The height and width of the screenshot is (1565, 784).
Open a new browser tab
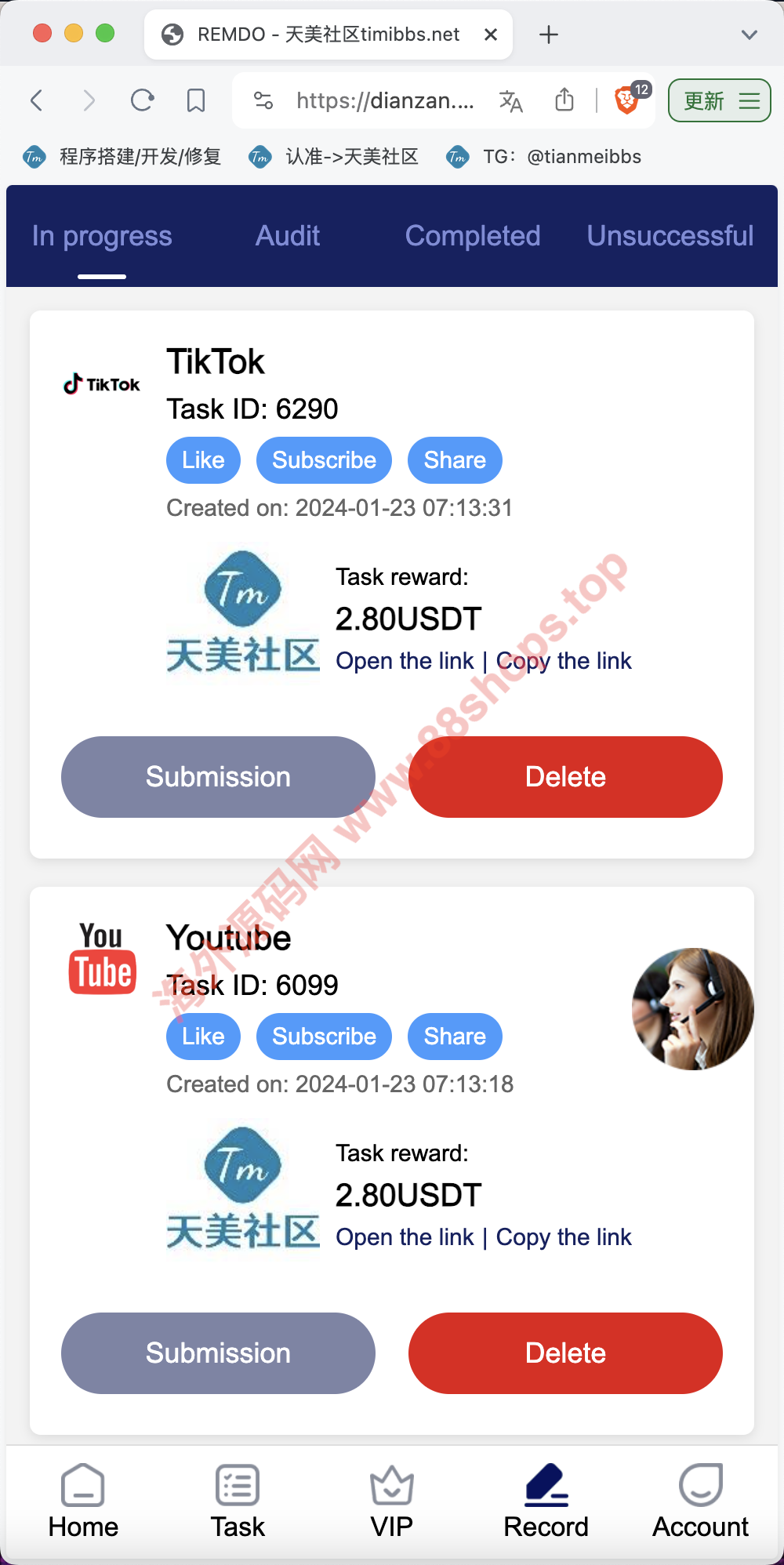coord(549,34)
